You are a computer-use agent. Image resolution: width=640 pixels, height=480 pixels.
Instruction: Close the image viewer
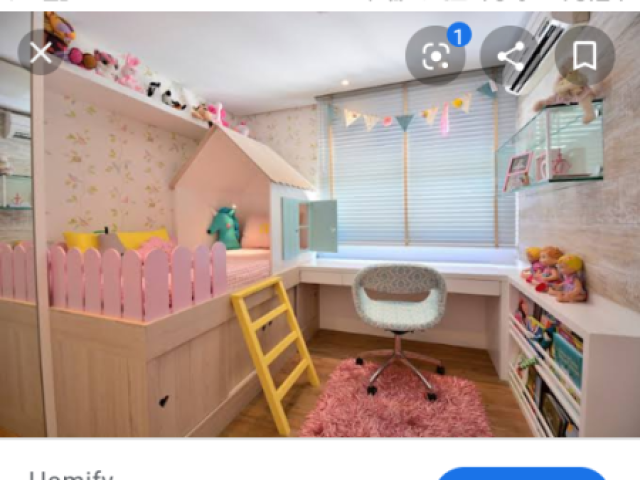point(41,54)
